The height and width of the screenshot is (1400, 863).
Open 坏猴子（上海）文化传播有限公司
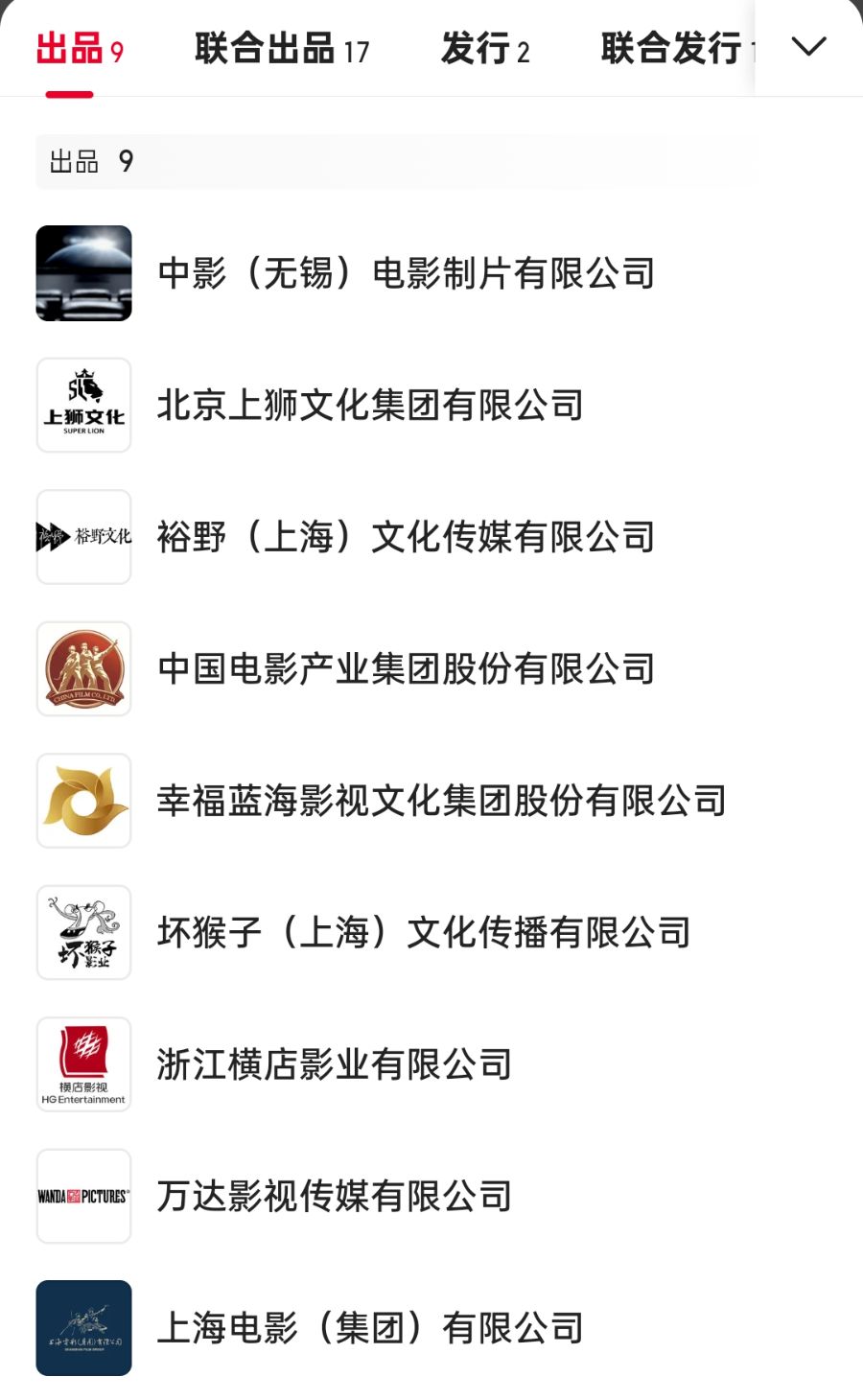point(431,932)
